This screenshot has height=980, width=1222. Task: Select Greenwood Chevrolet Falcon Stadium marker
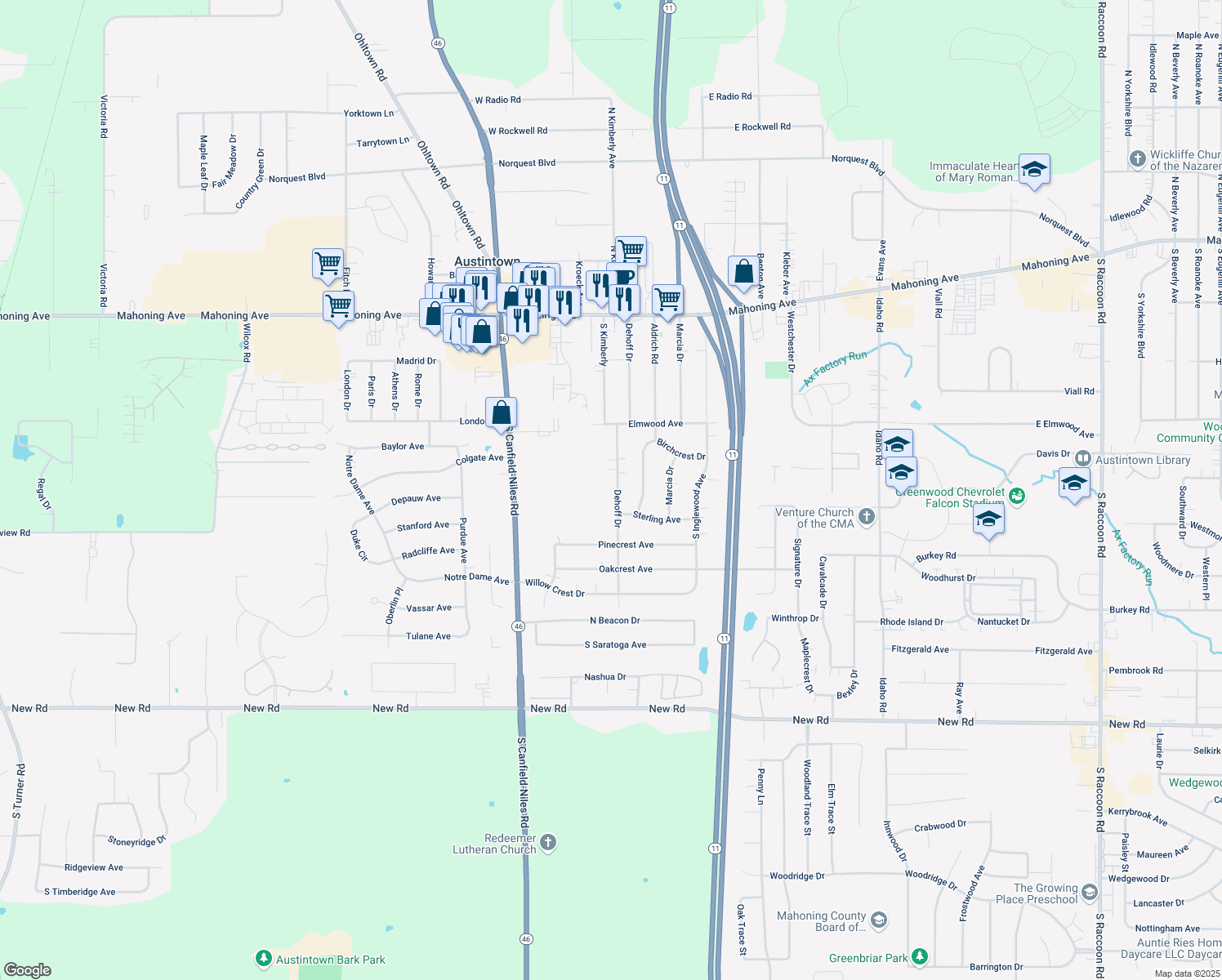1017,495
